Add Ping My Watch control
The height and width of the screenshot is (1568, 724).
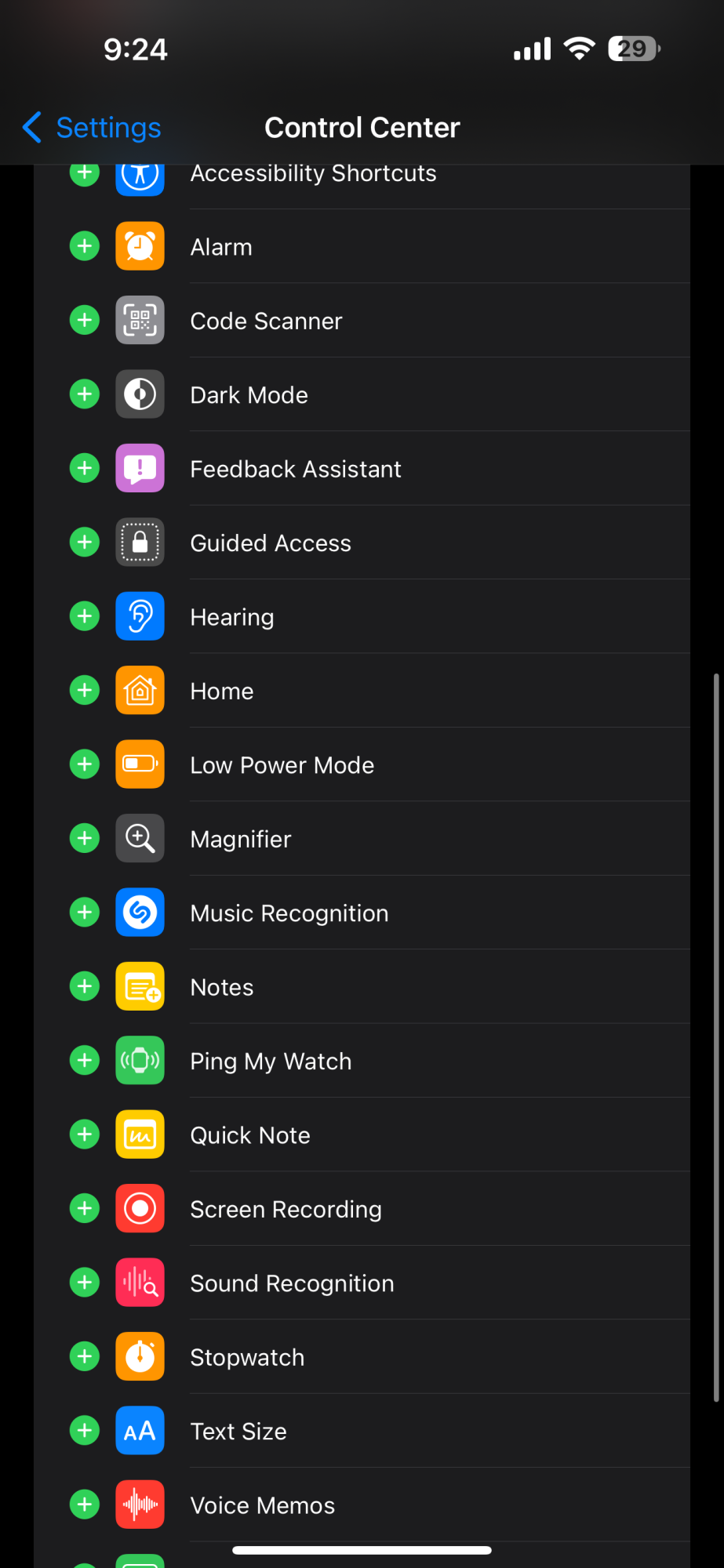coord(85,1060)
